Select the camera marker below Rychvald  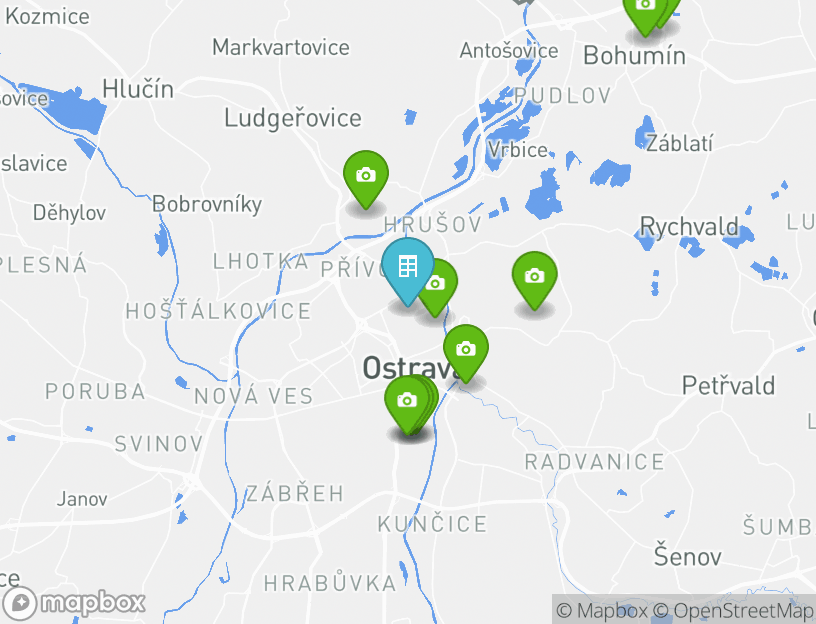[x=534, y=276]
